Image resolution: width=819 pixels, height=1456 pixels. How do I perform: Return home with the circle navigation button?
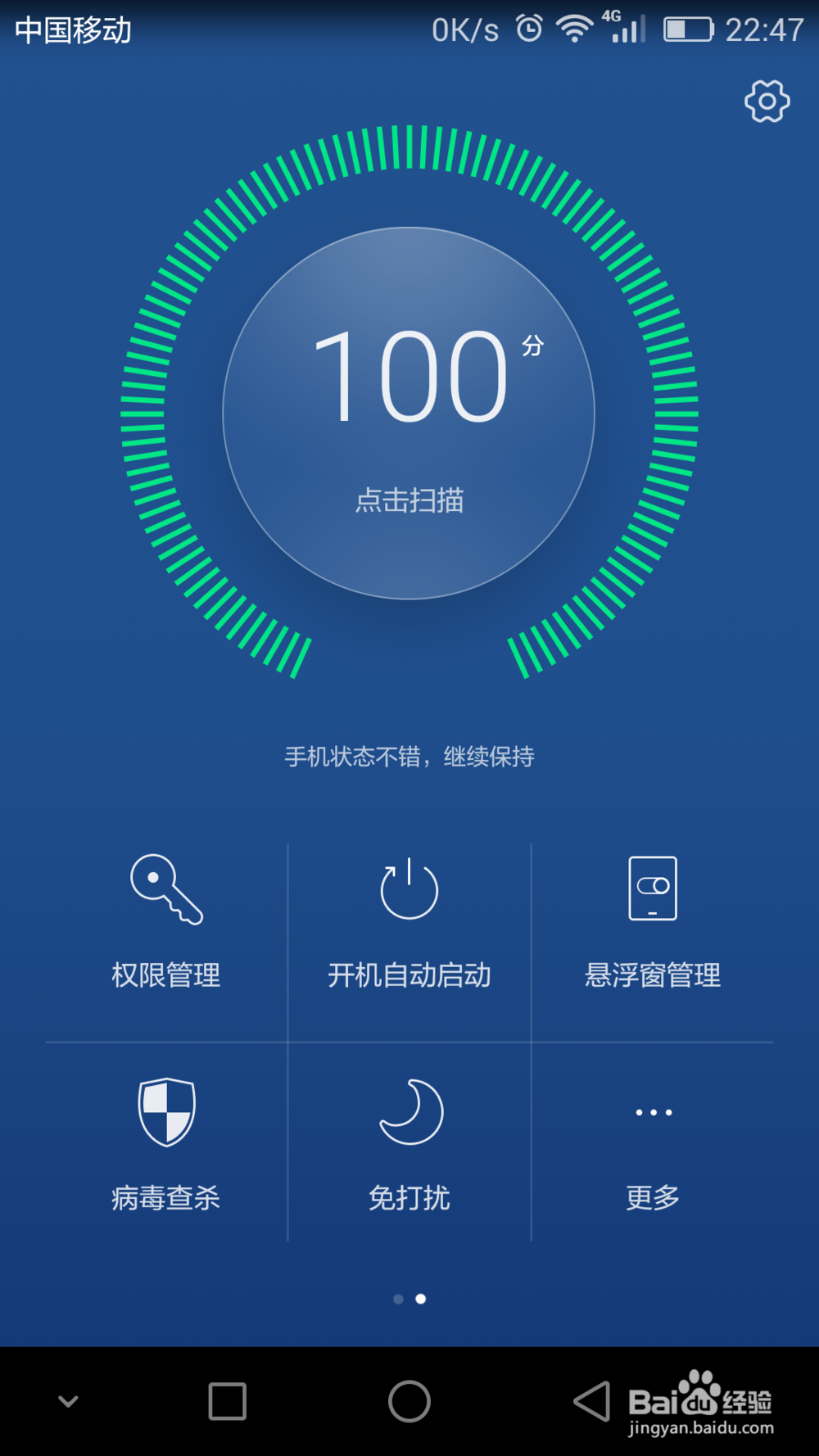(x=409, y=1401)
